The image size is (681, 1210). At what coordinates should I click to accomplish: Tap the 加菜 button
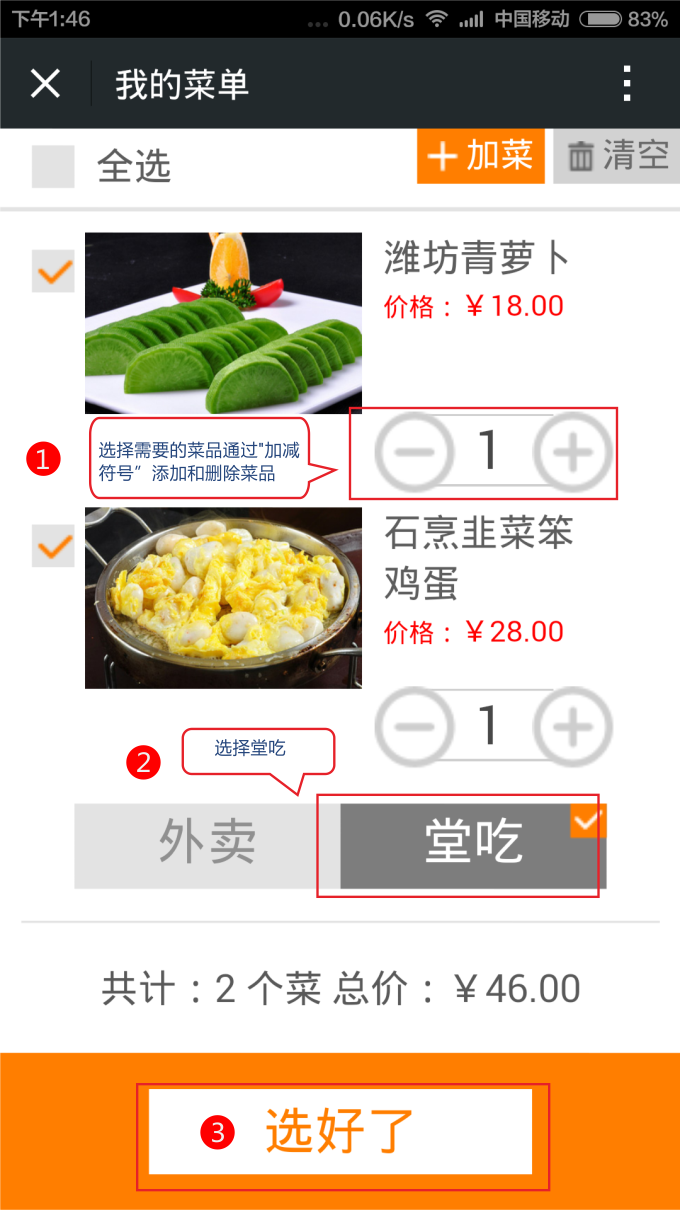481,156
